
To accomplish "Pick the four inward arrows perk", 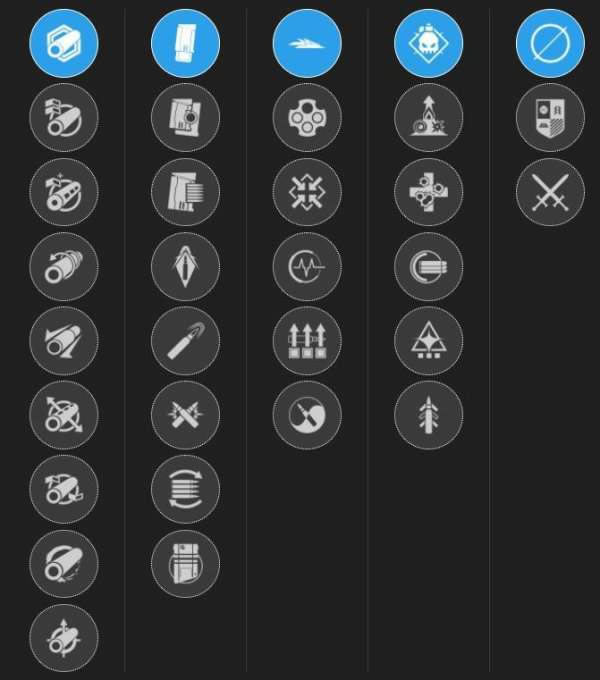I will pyautogui.click(x=307, y=192).
